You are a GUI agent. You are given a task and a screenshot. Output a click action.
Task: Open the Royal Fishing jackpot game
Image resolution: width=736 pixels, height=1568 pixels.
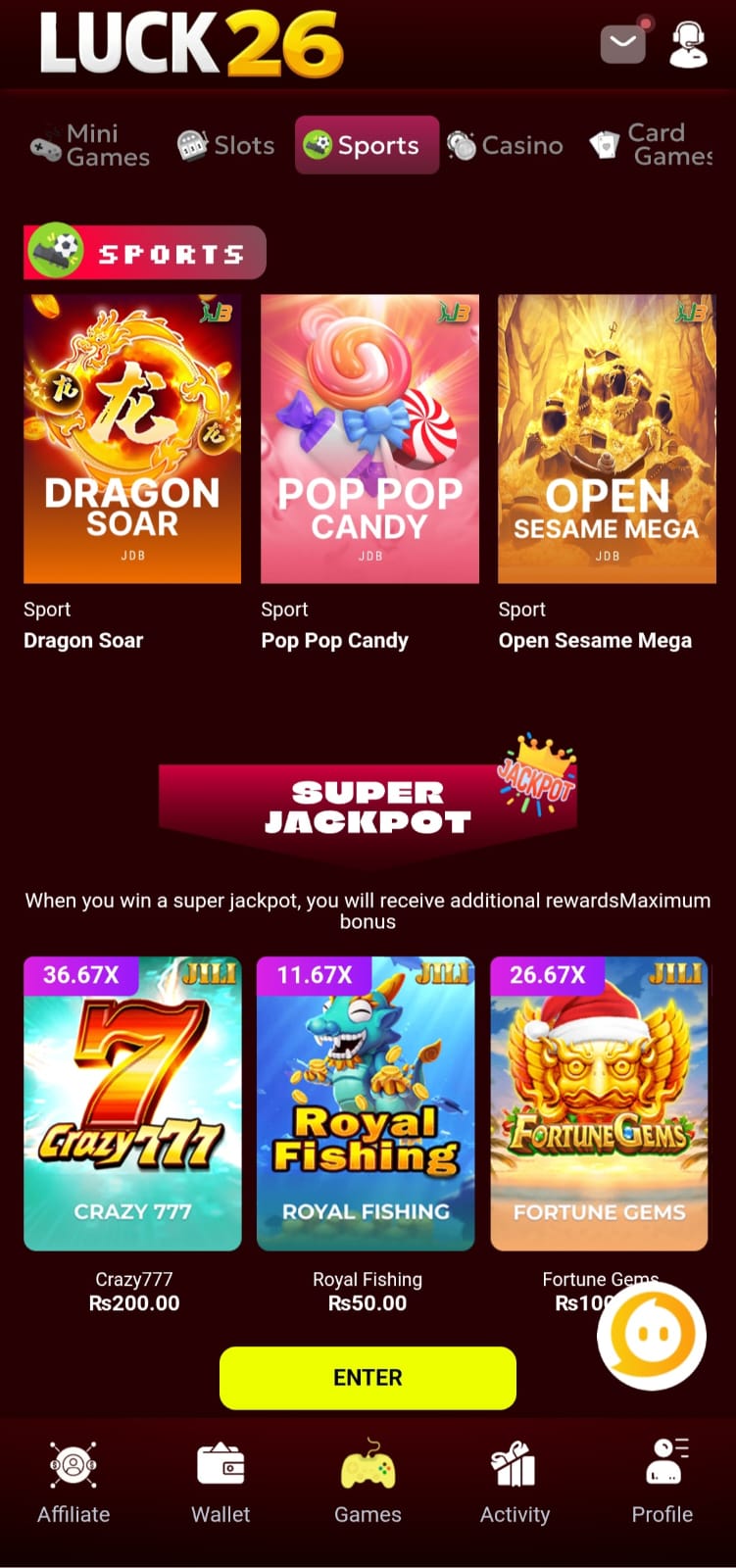(x=366, y=1103)
